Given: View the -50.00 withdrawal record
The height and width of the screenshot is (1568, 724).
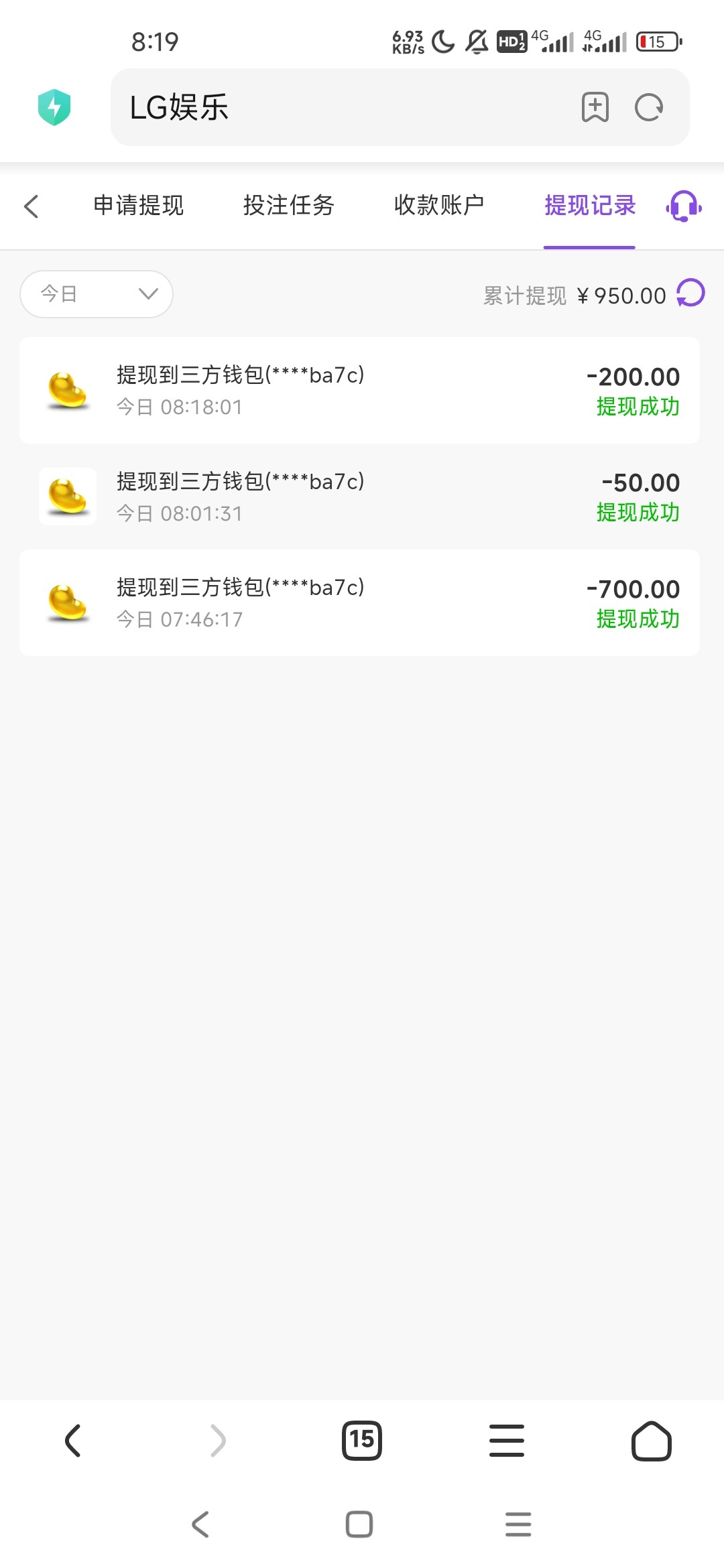Looking at the screenshot, I should point(359,497).
